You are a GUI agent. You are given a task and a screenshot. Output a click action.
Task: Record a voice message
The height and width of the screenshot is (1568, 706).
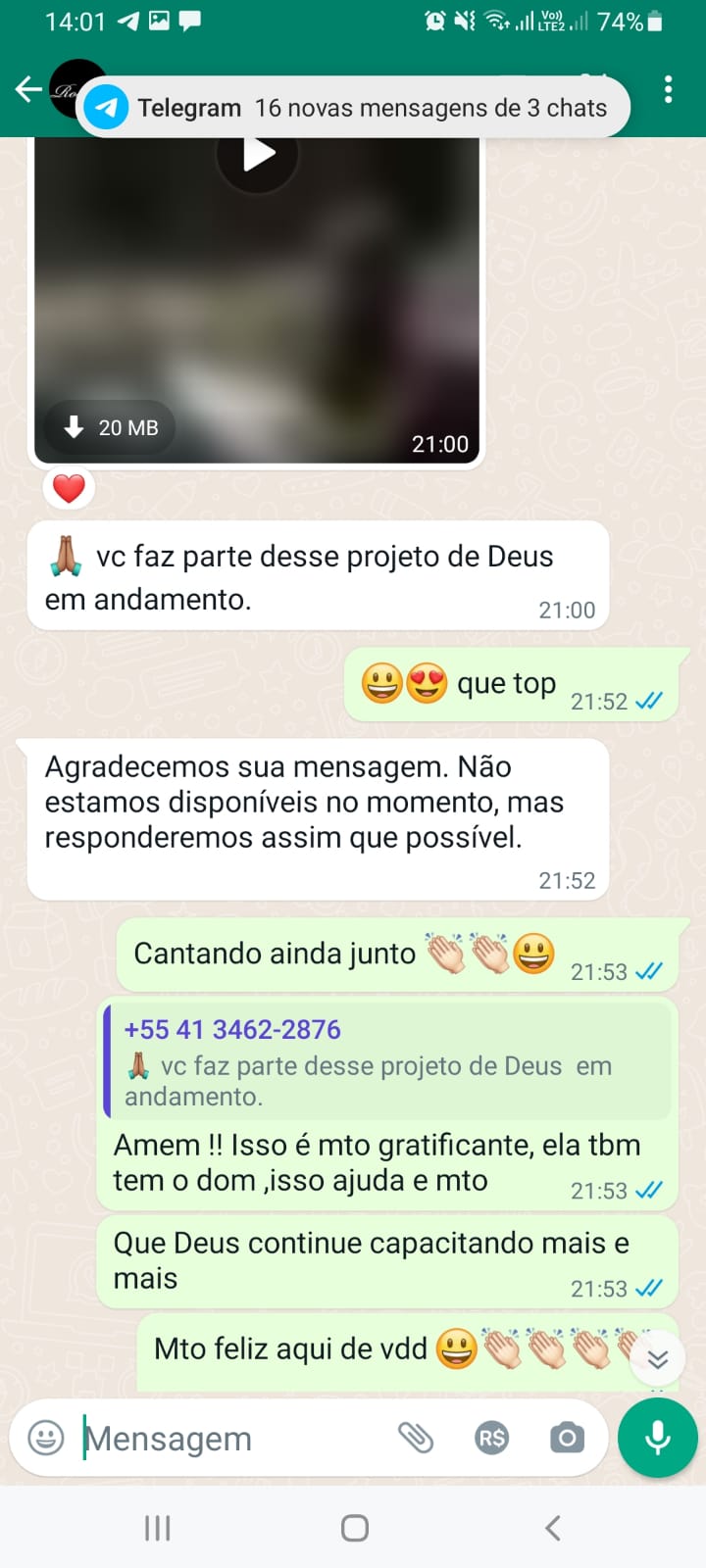tap(658, 1438)
